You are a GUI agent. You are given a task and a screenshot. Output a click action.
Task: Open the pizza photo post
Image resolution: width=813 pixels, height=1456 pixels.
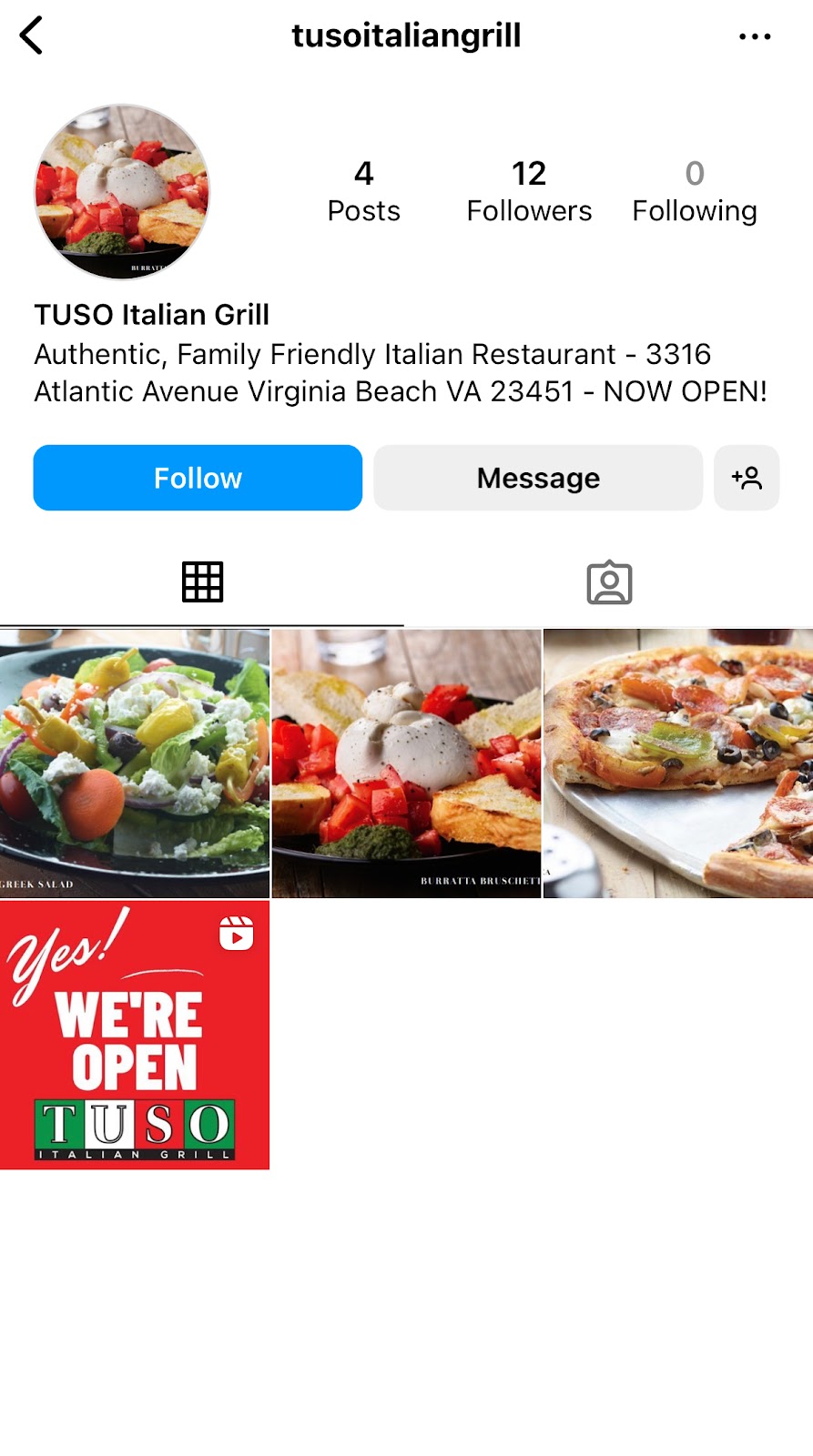click(678, 763)
